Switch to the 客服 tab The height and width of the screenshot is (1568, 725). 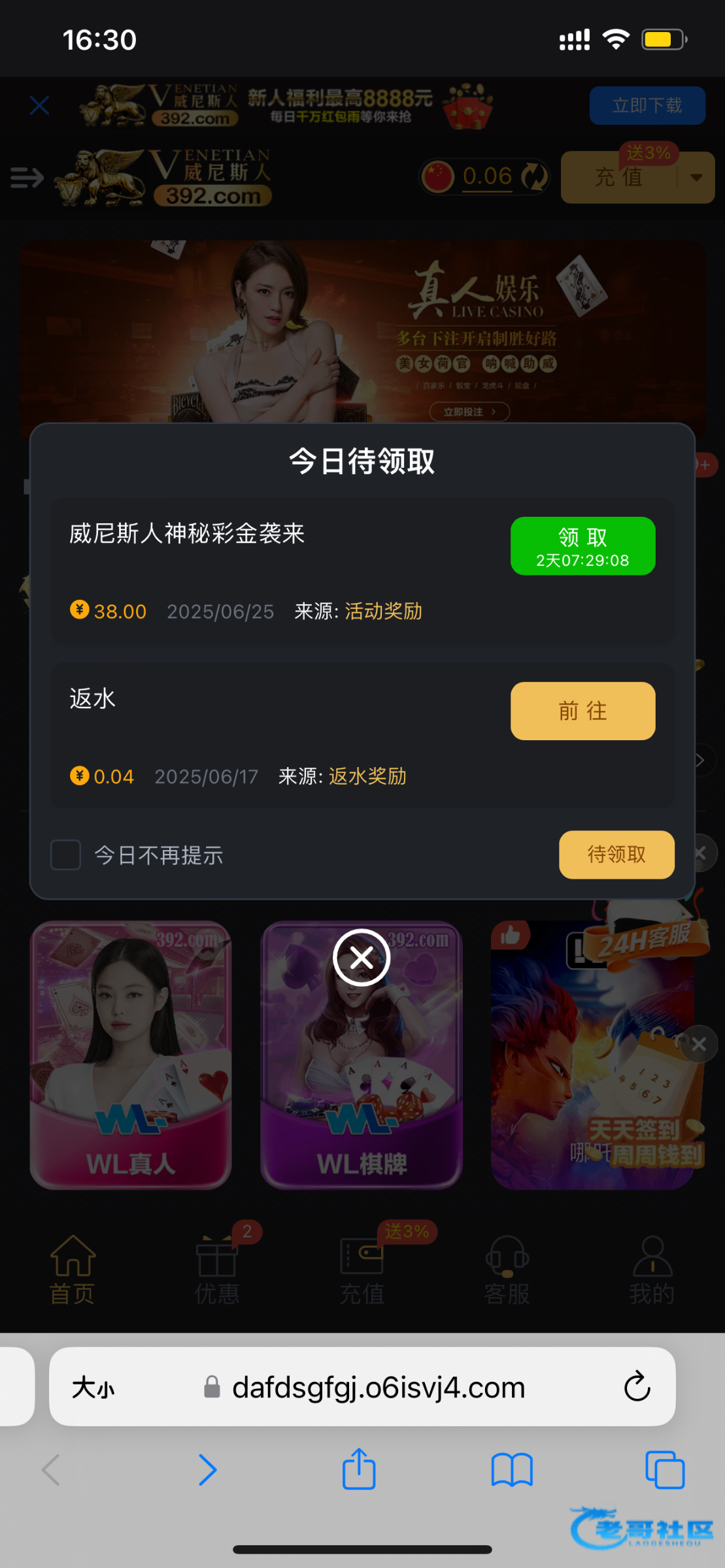pyautogui.click(x=507, y=1271)
